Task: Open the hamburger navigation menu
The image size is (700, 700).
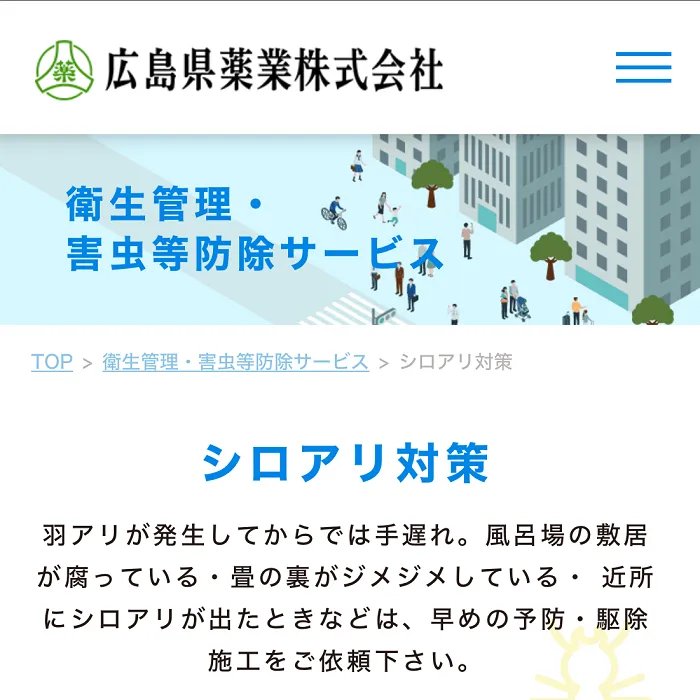Action: [643, 68]
